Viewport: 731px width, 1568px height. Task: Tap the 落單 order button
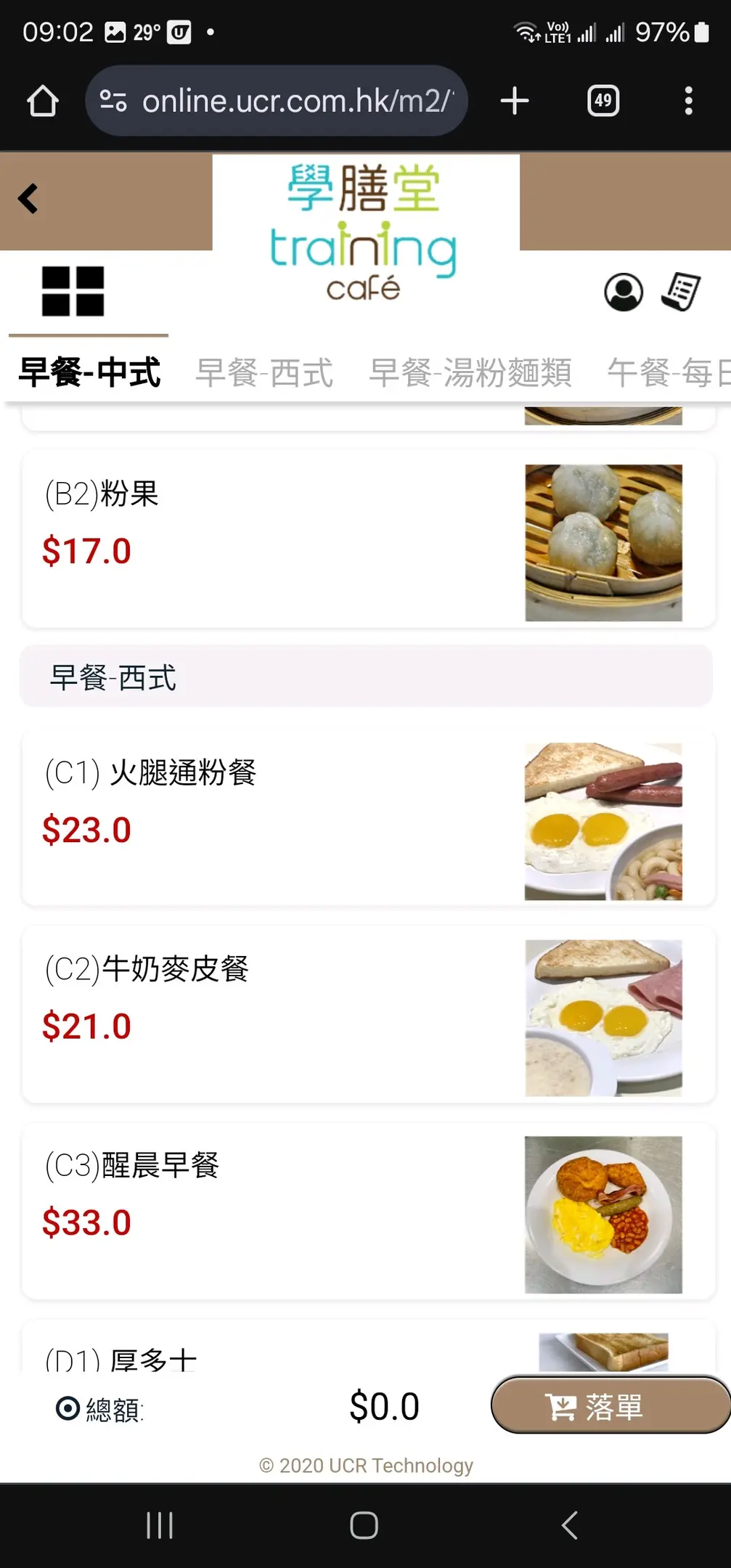610,1405
